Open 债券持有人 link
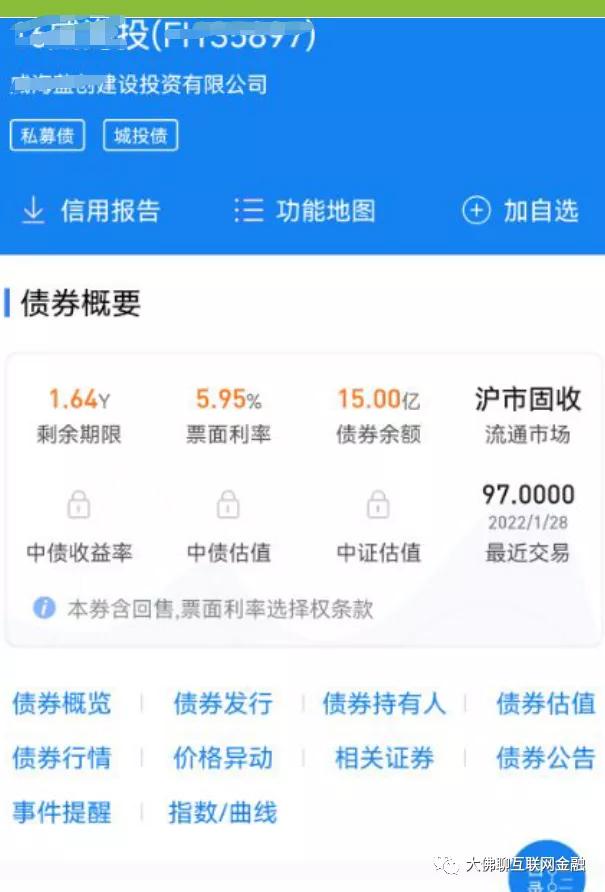The image size is (605, 892). [x=384, y=703]
